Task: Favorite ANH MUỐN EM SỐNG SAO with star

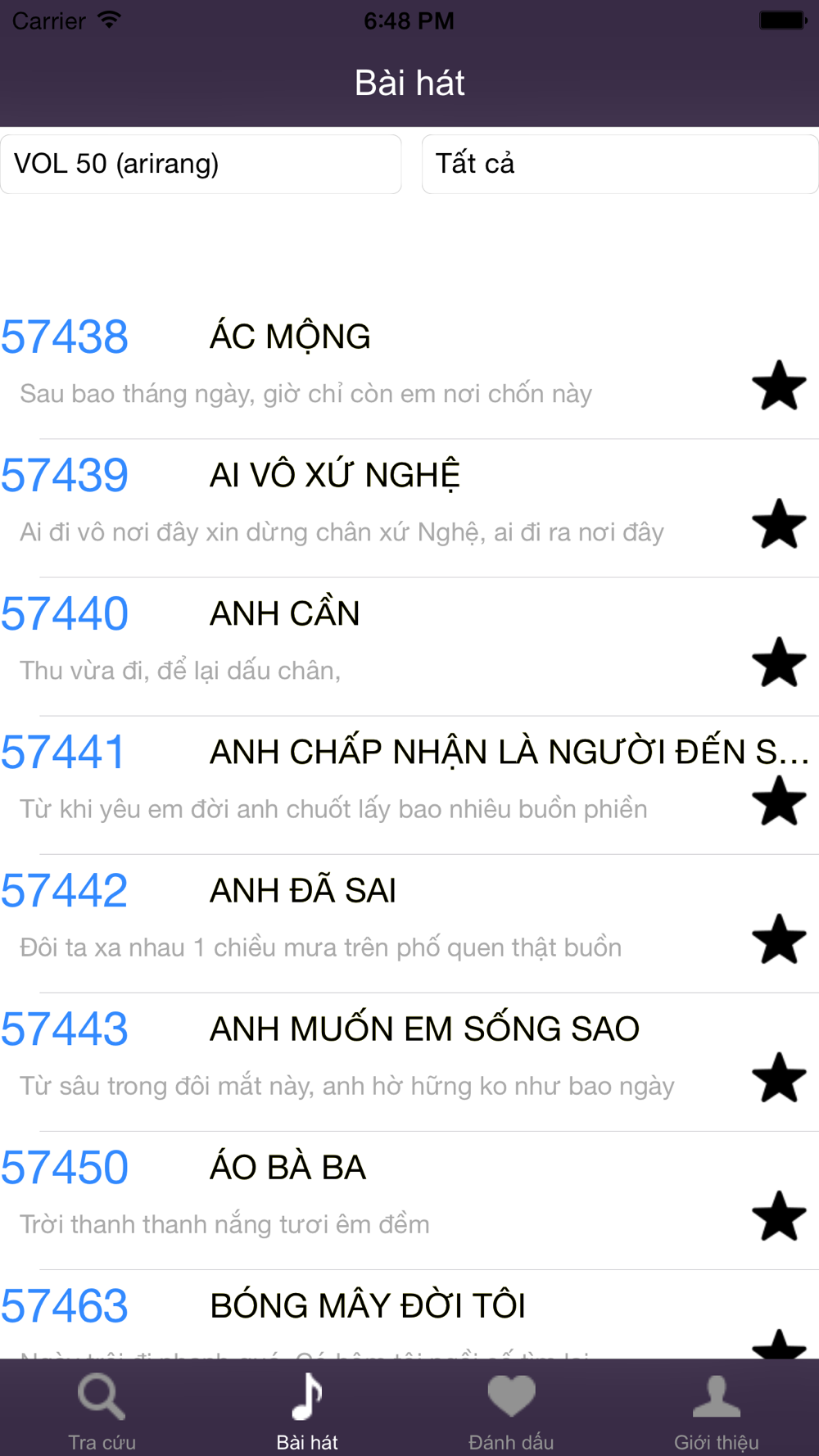Action: (779, 1077)
